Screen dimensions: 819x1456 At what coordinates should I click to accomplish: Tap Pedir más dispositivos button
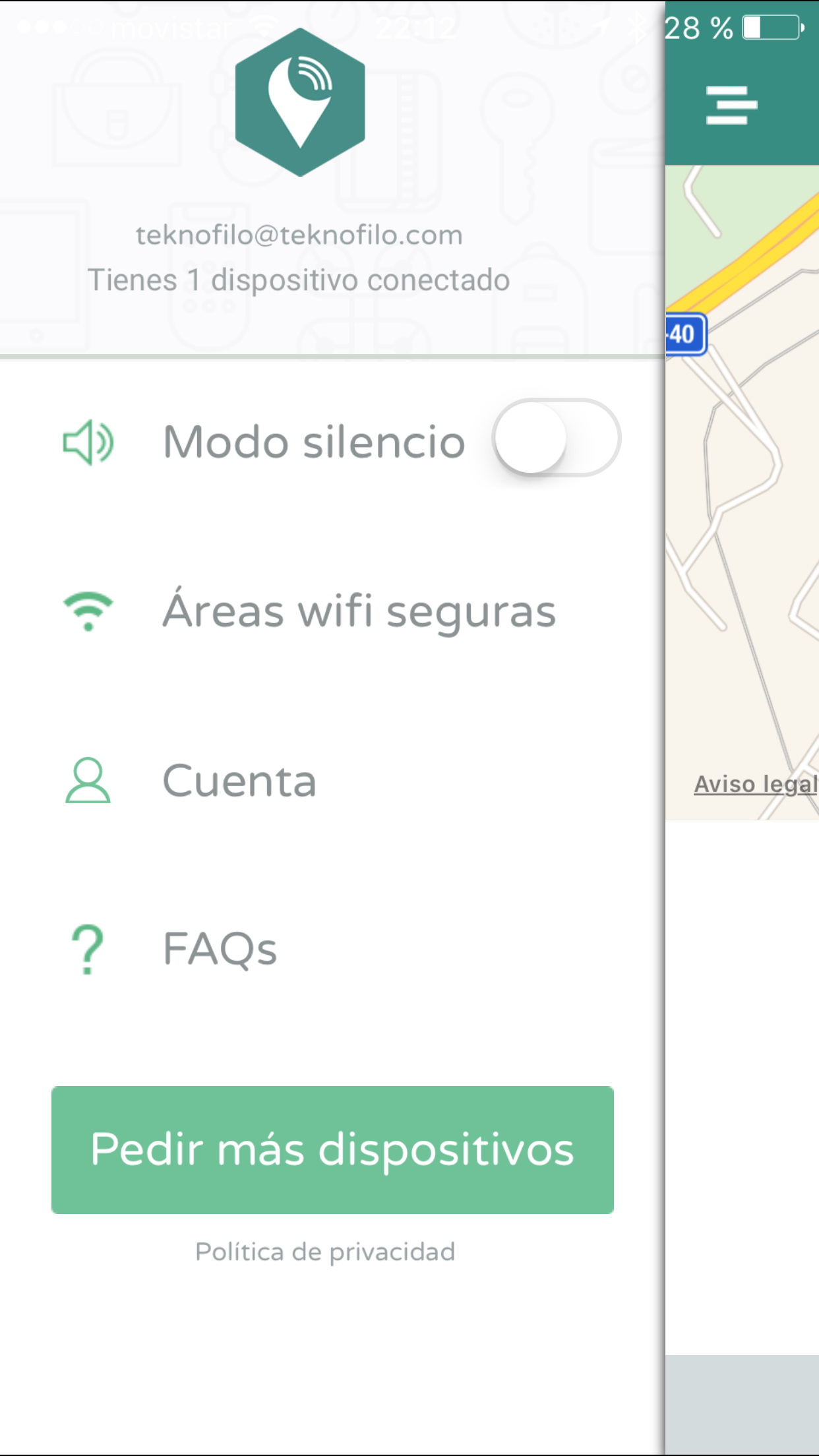click(x=332, y=1149)
